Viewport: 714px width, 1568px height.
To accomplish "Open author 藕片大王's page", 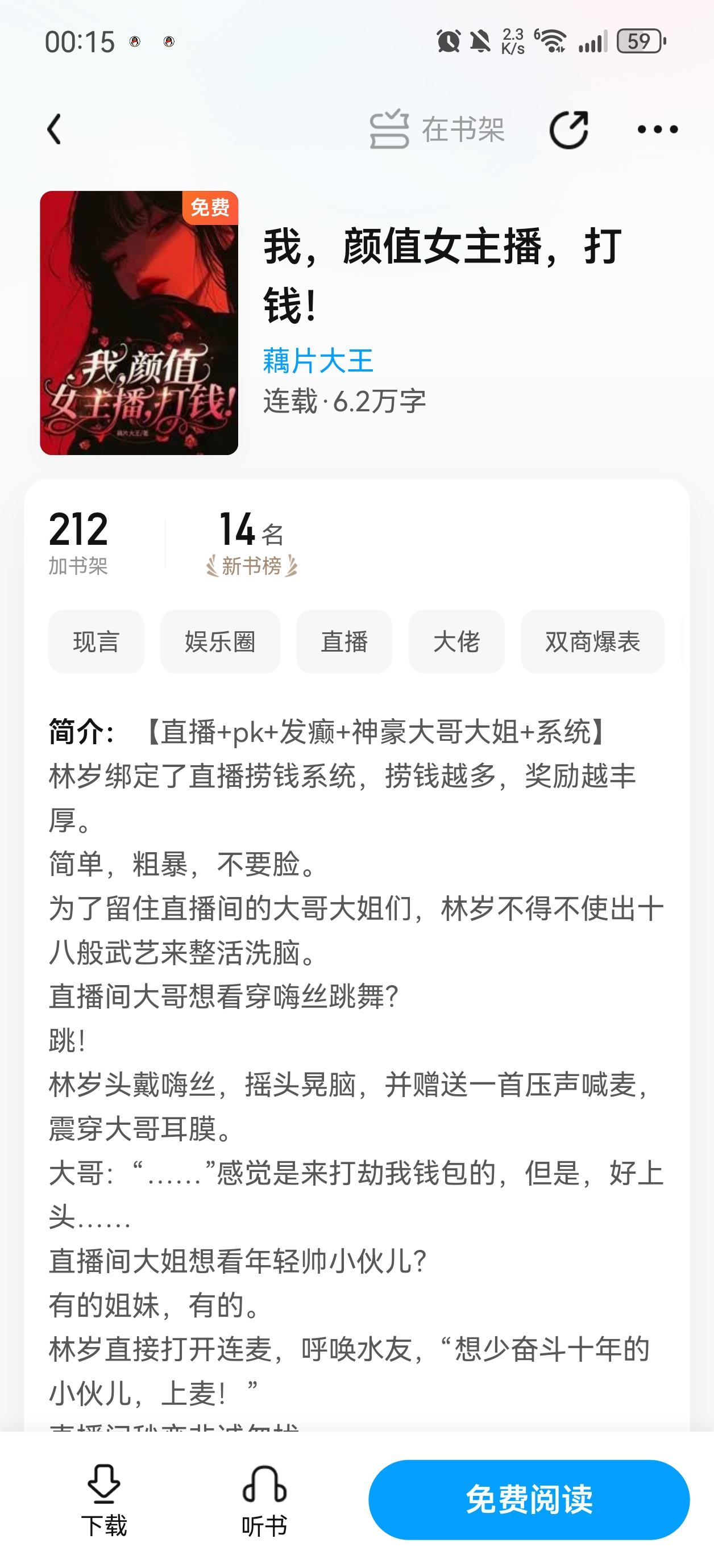I will [x=318, y=361].
